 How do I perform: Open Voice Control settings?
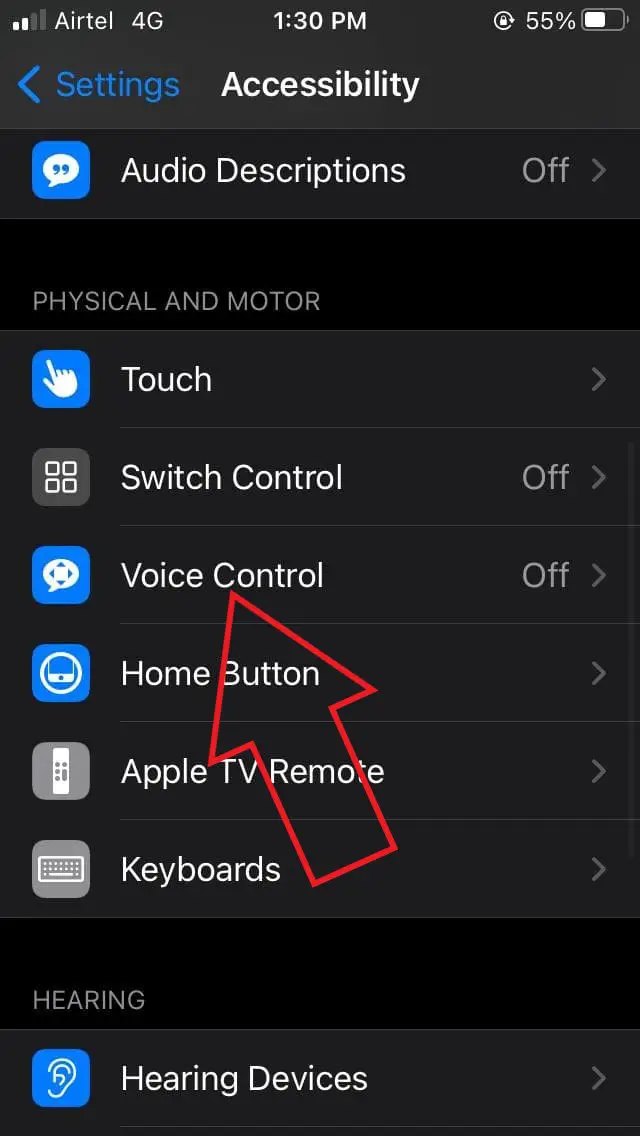pos(320,575)
